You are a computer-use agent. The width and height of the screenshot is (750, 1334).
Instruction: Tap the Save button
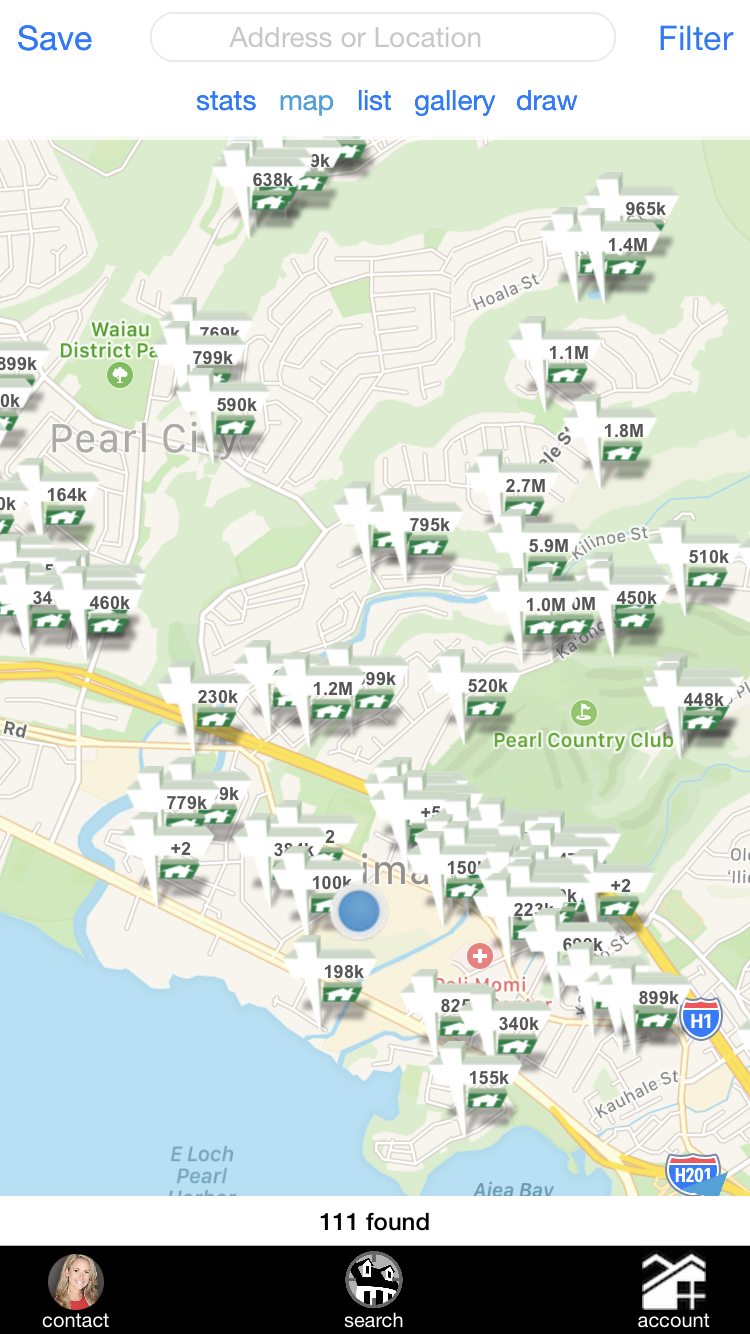click(55, 39)
